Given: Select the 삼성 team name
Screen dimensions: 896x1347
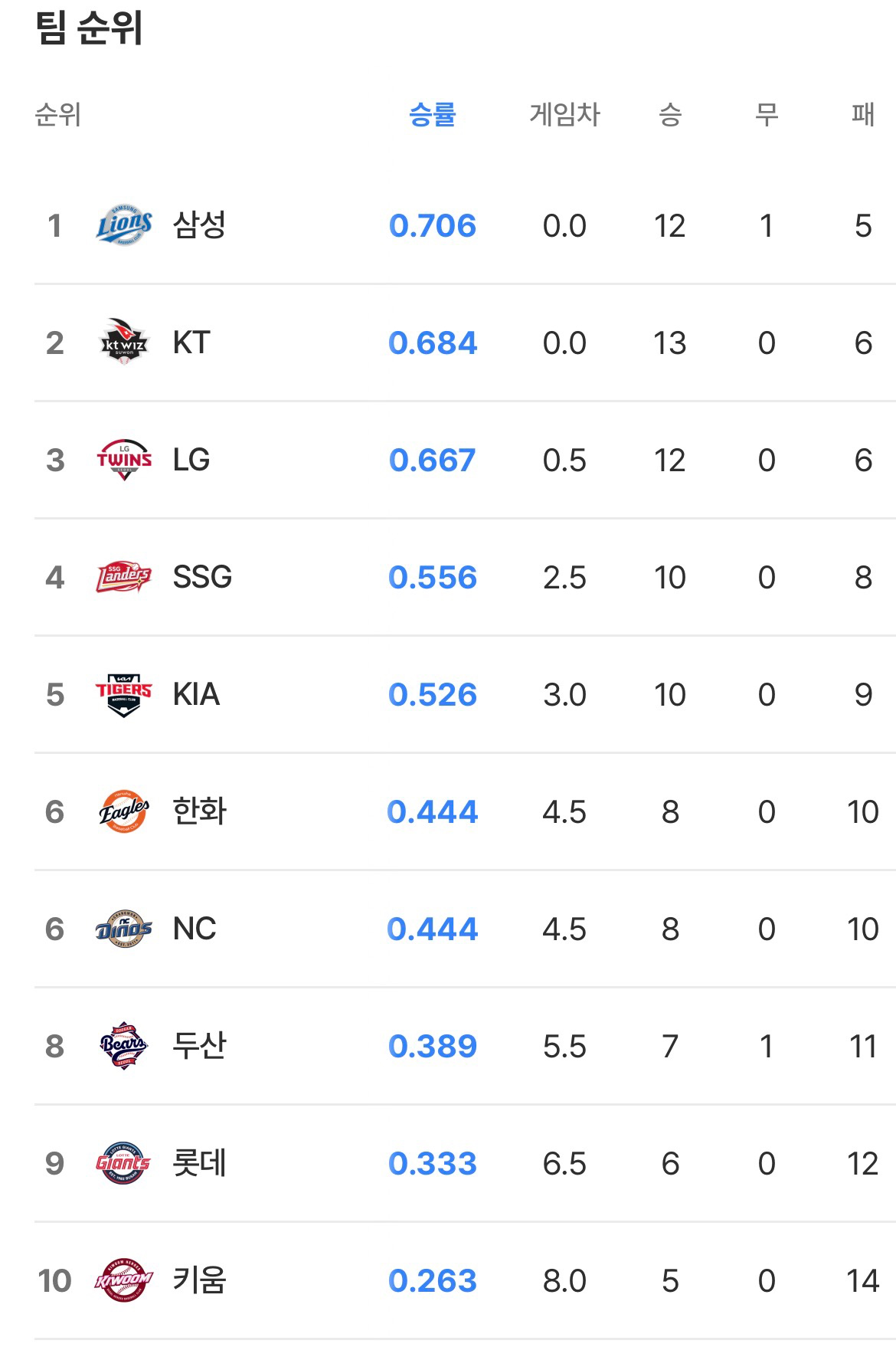Looking at the screenshot, I should (198, 224).
